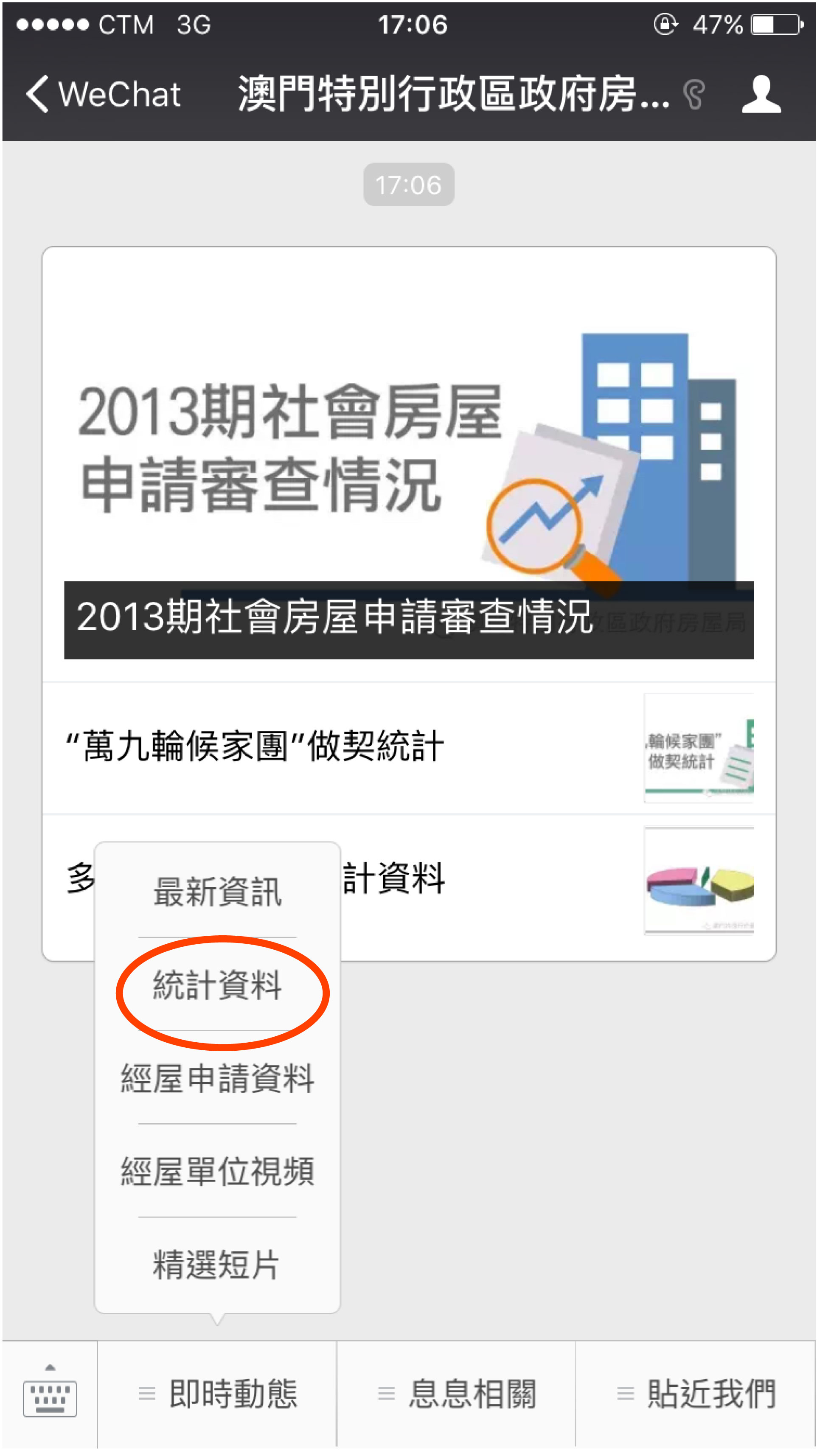This screenshot has height=1456, width=817.
Task: Open the account profile icon
Action: coord(761,93)
